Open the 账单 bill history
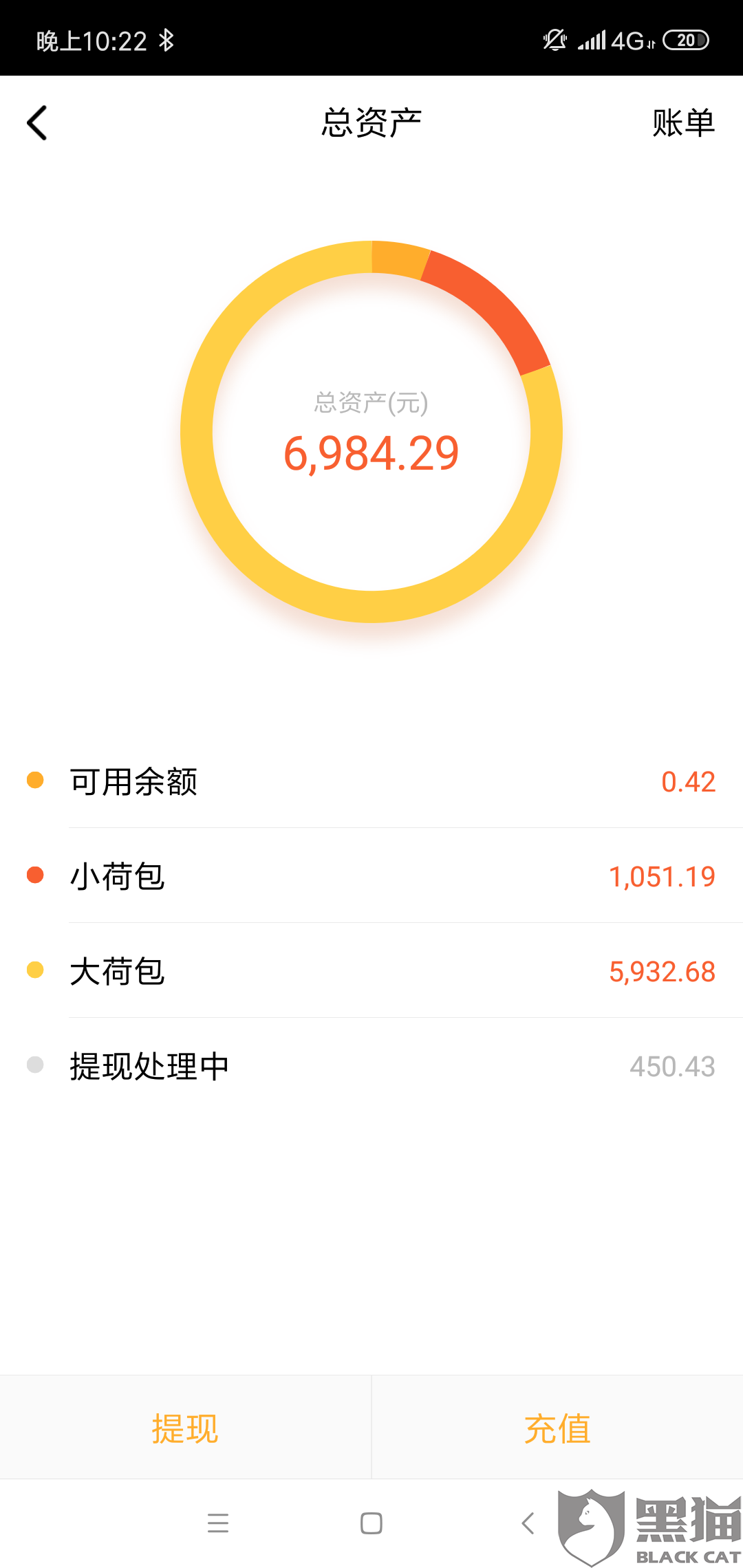Screen dimensions: 743x1568 [683, 123]
